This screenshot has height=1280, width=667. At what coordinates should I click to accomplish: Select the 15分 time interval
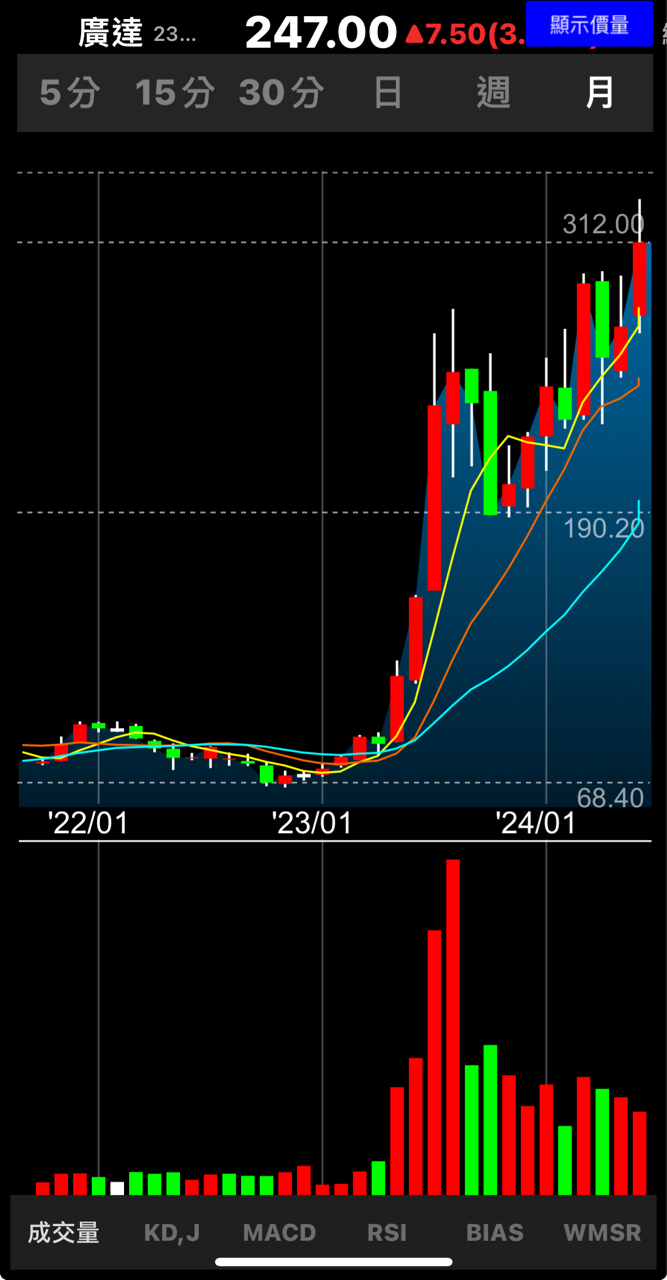point(175,94)
